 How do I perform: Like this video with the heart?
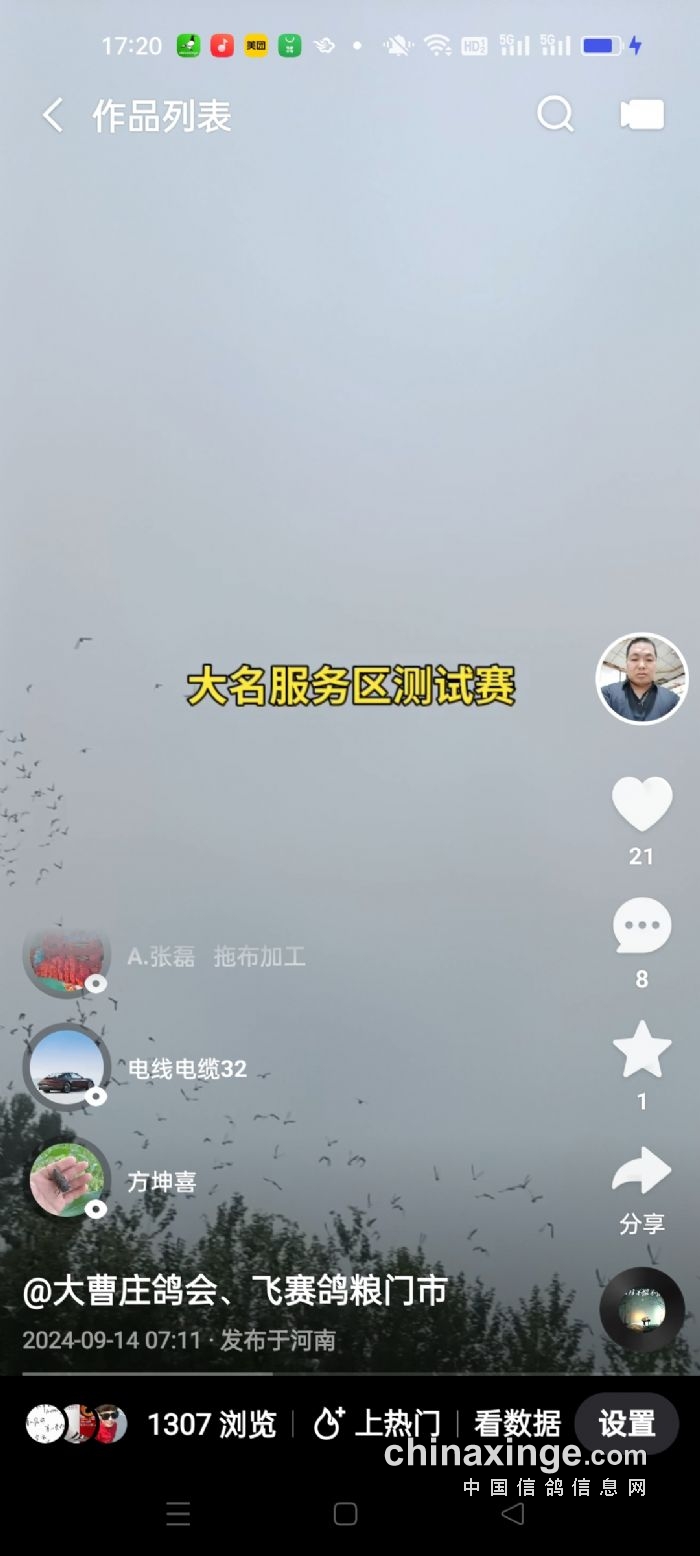point(642,804)
